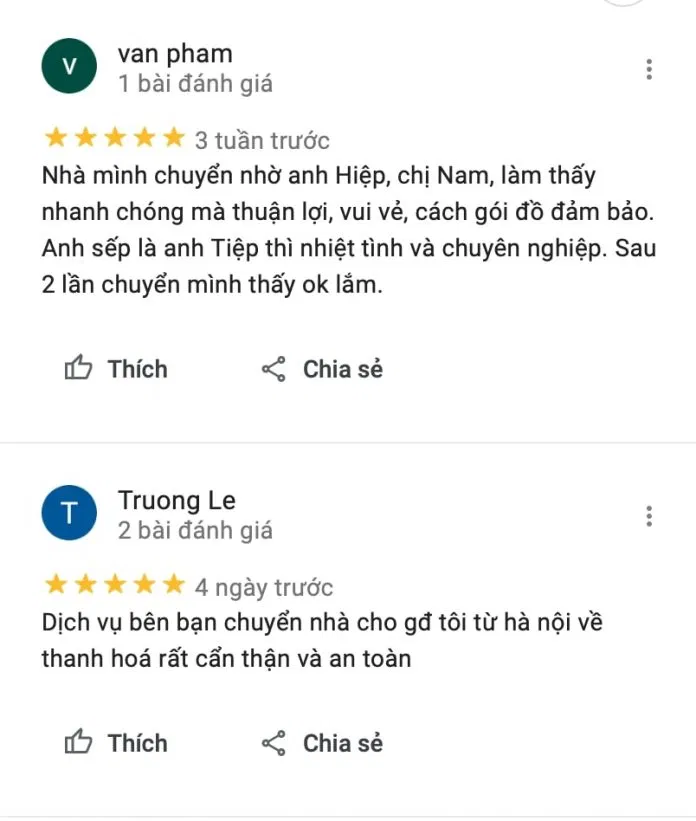696x821 pixels.
Task: Open overflow menu on Truong Le's review
Action: click(x=649, y=516)
